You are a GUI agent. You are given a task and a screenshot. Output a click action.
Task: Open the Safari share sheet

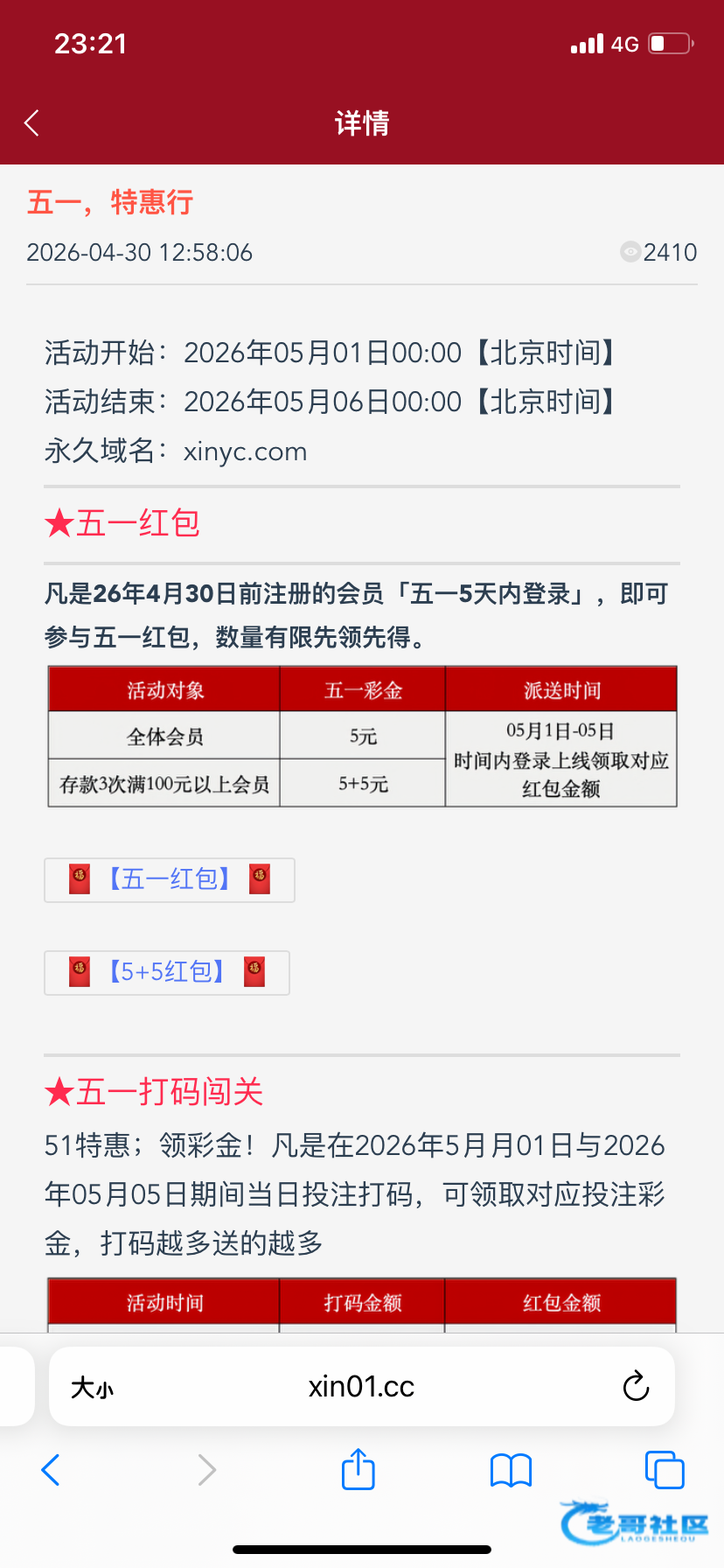coord(359,1468)
